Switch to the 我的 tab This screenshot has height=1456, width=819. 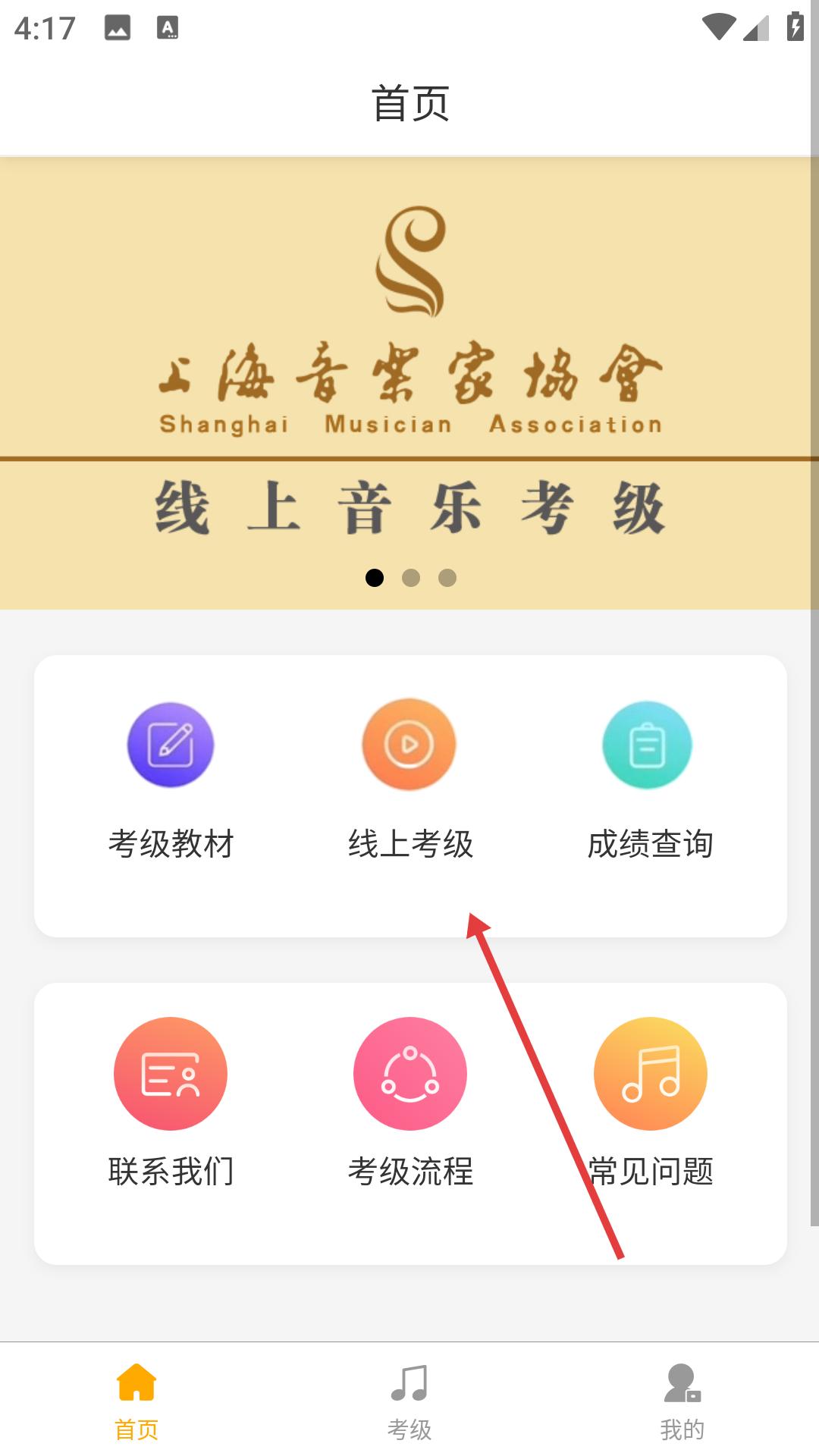coord(682,1401)
